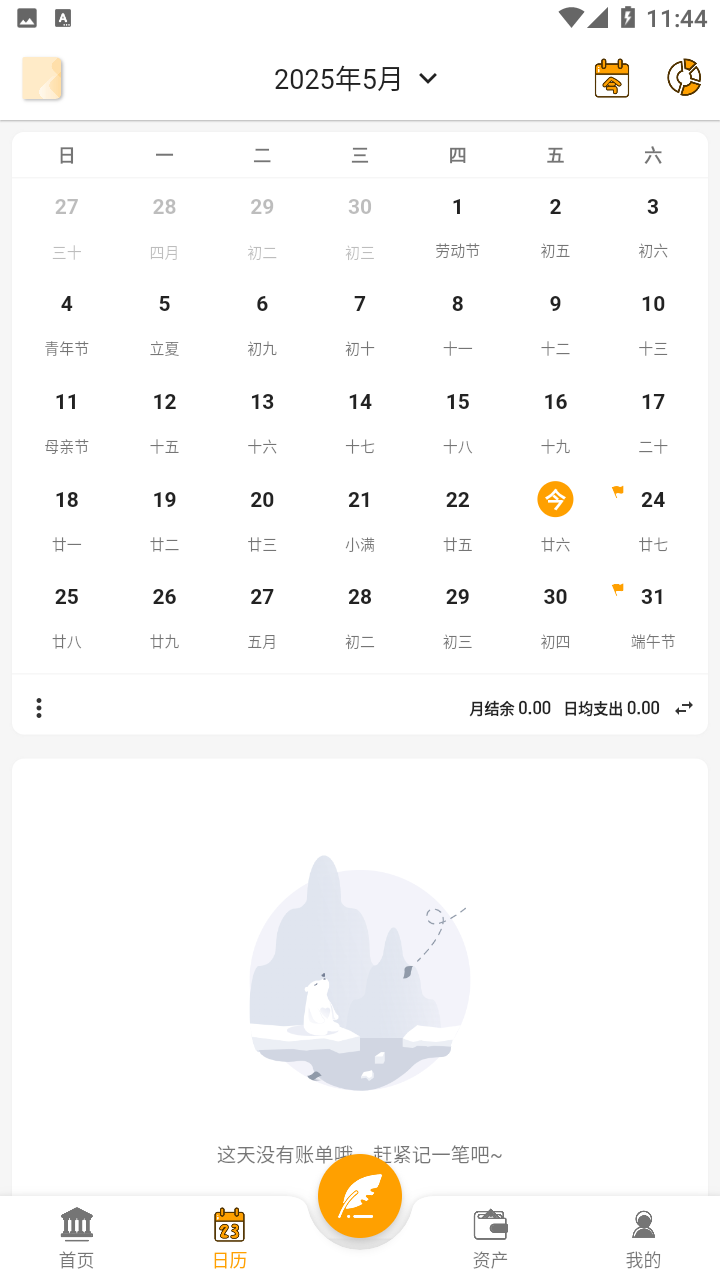Select May 11 母亲节
The width and height of the screenshot is (720, 1280).
click(x=66, y=421)
